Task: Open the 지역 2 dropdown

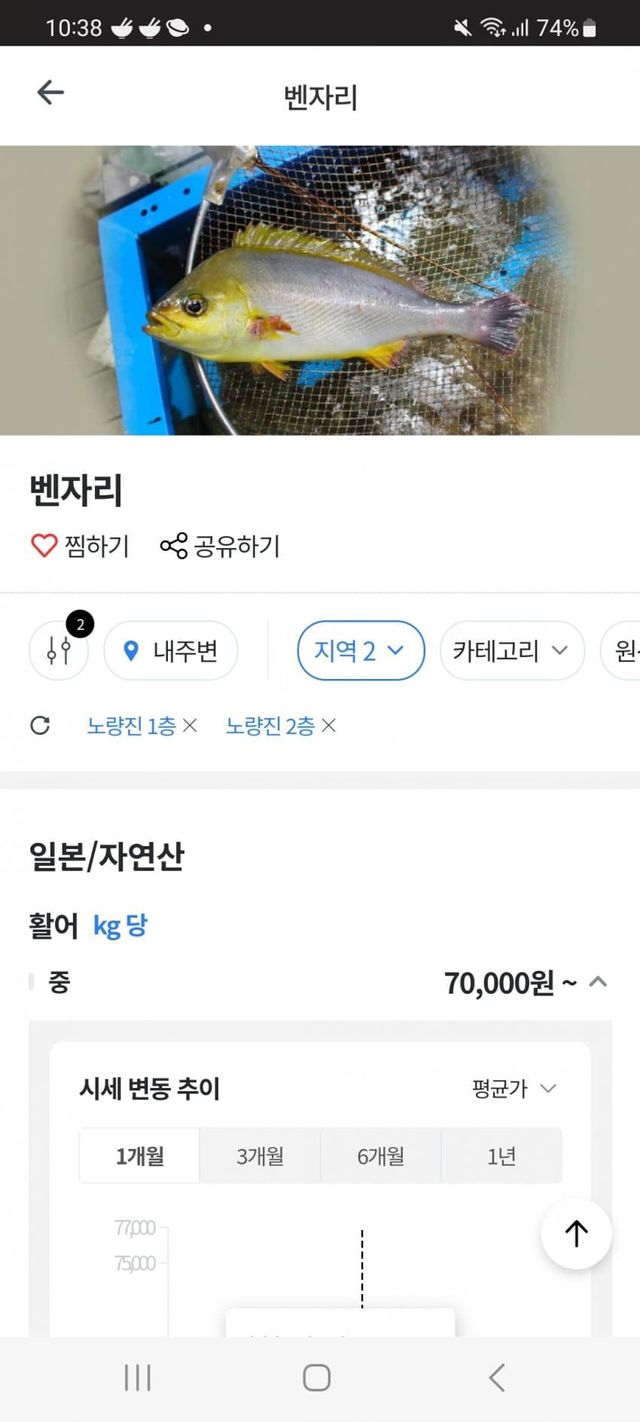Action: pyautogui.click(x=360, y=651)
